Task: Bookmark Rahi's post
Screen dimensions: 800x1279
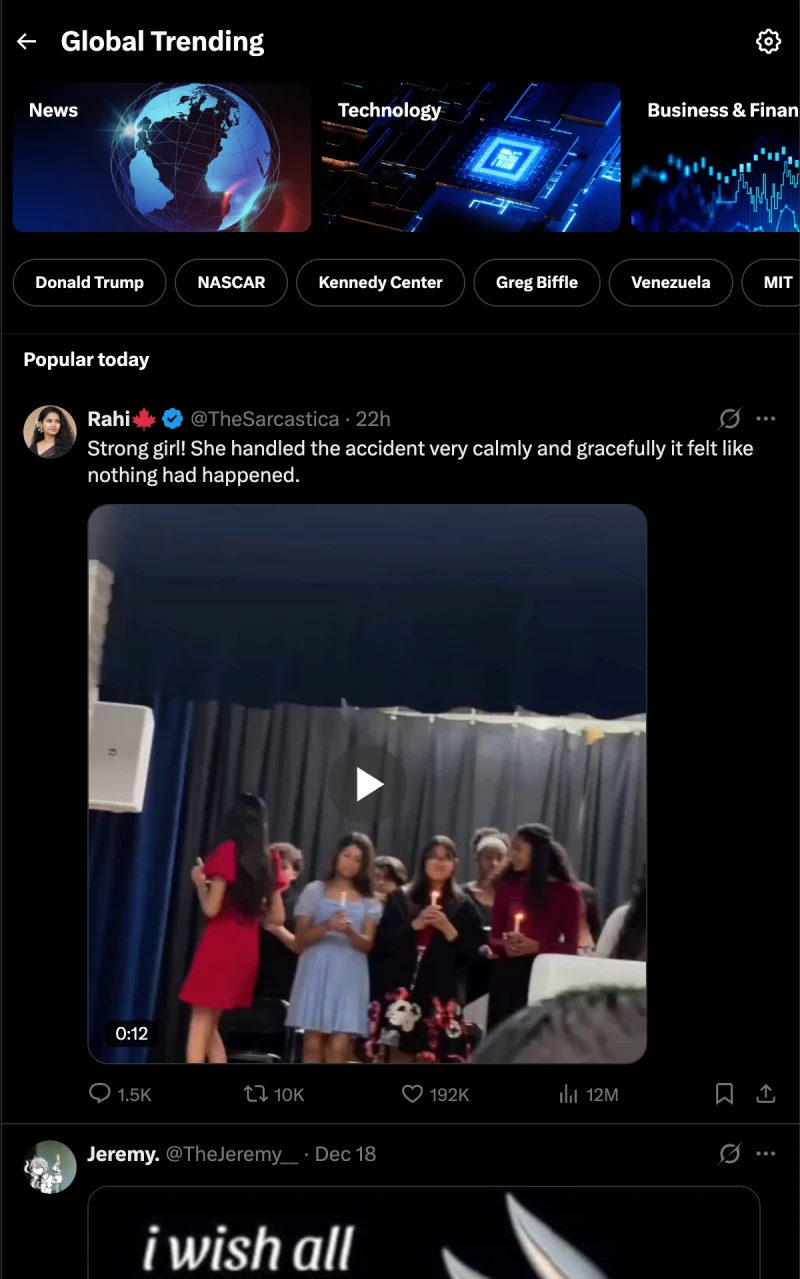Action: 724,1094
